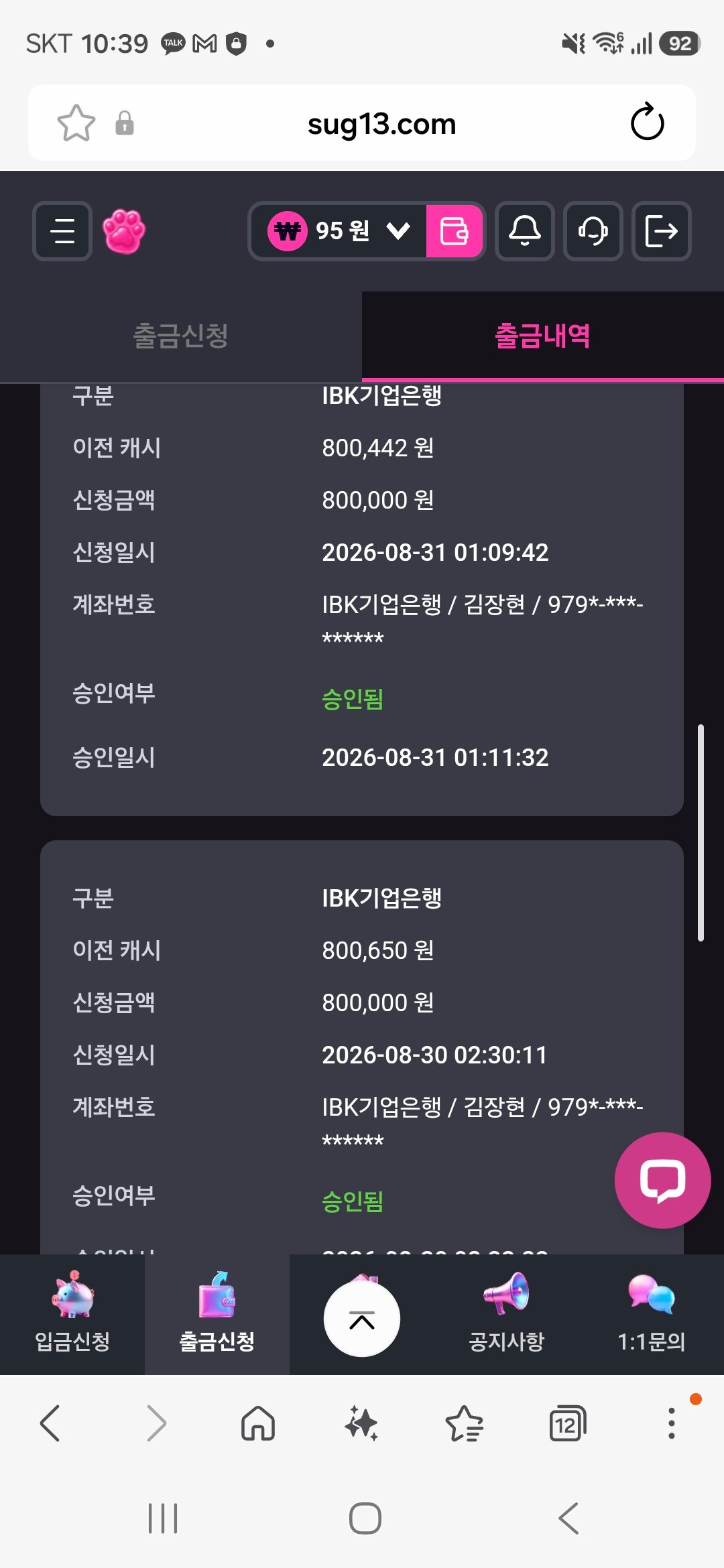The height and width of the screenshot is (1568, 724).
Task: Open the hamburger menu
Action: (x=62, y=231)
